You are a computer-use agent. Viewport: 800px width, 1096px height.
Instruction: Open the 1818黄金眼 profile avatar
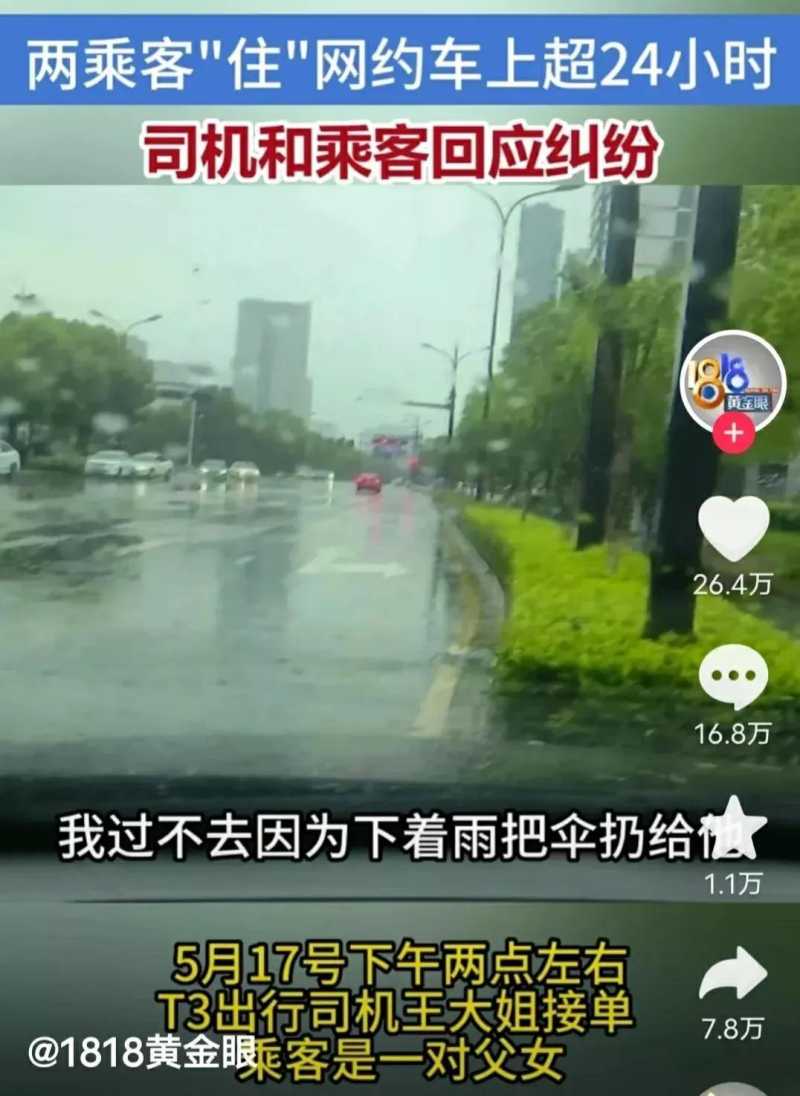click(732, 380)
